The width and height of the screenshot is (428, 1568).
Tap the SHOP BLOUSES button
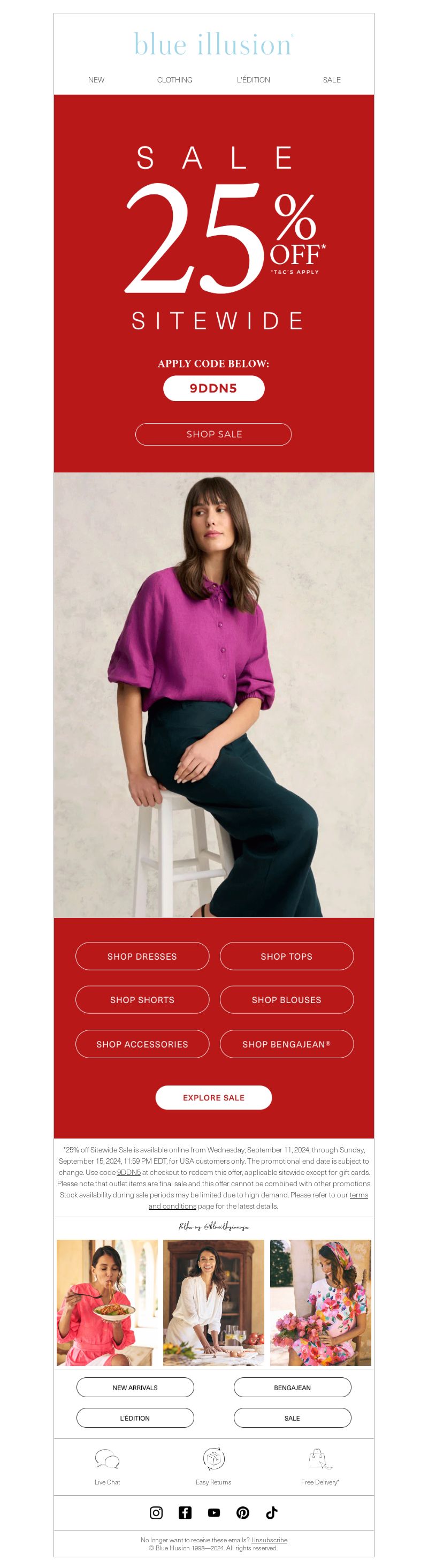(286, 1000)
